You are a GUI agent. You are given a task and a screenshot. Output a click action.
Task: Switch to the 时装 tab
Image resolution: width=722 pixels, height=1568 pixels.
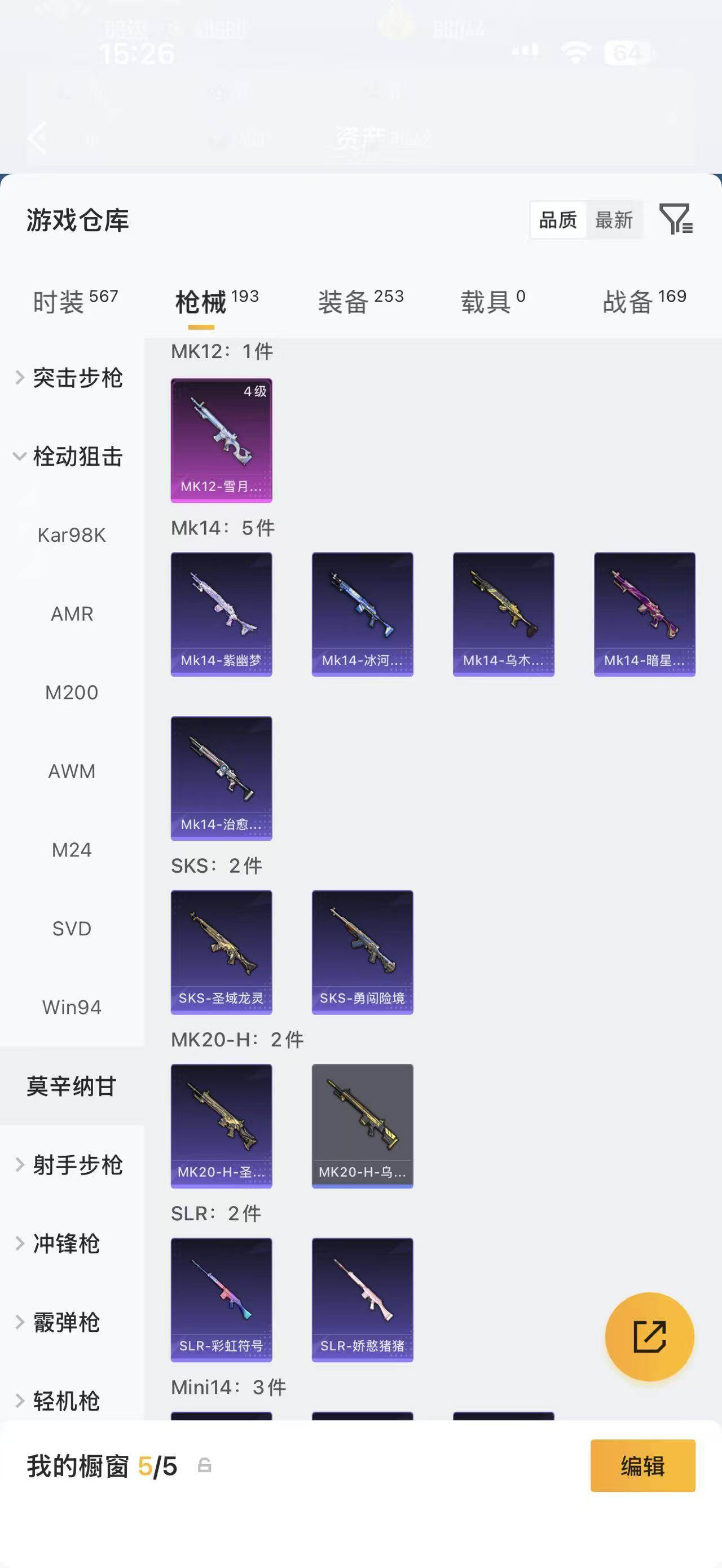tap(75, 301)
